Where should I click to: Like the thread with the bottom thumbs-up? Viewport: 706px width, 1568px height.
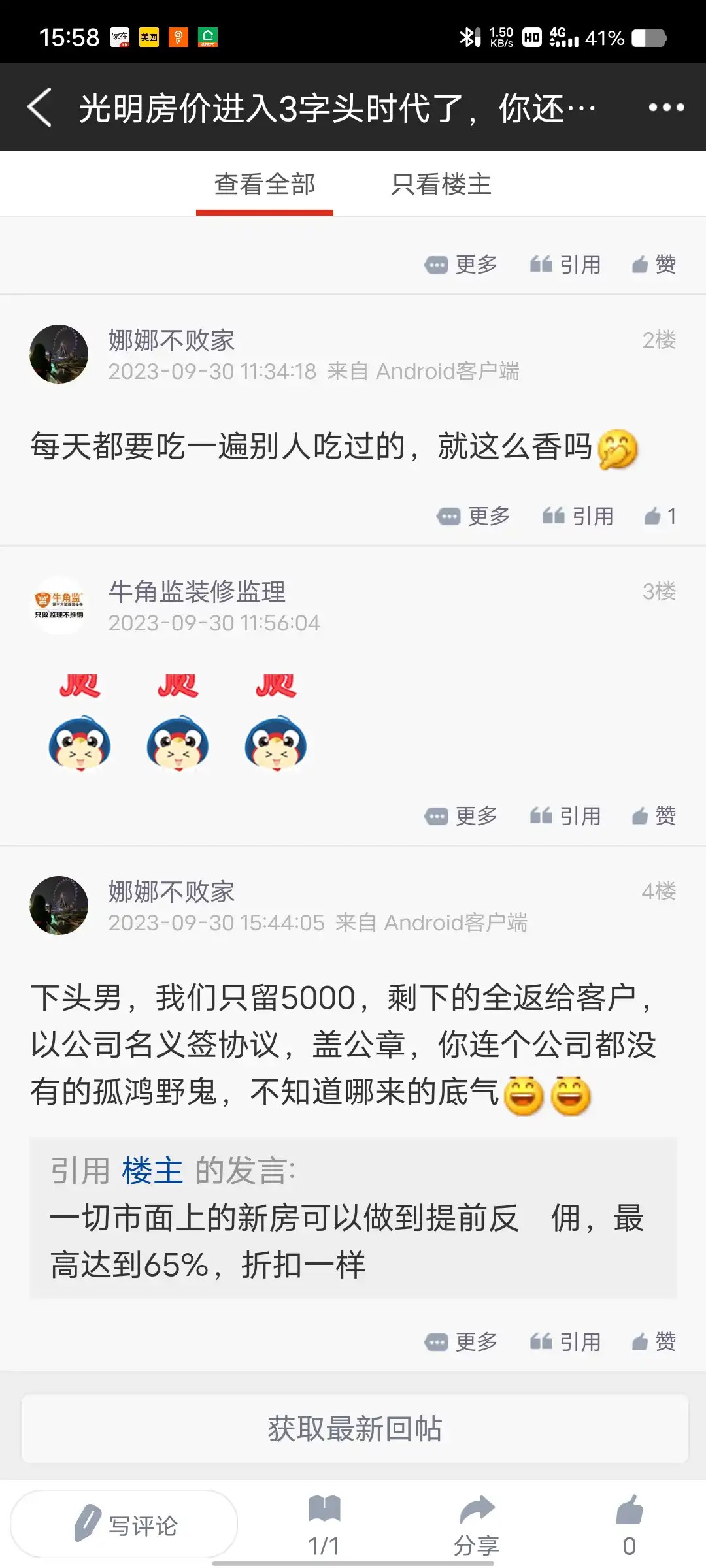pyautogui.click(x=630, y=1525)
